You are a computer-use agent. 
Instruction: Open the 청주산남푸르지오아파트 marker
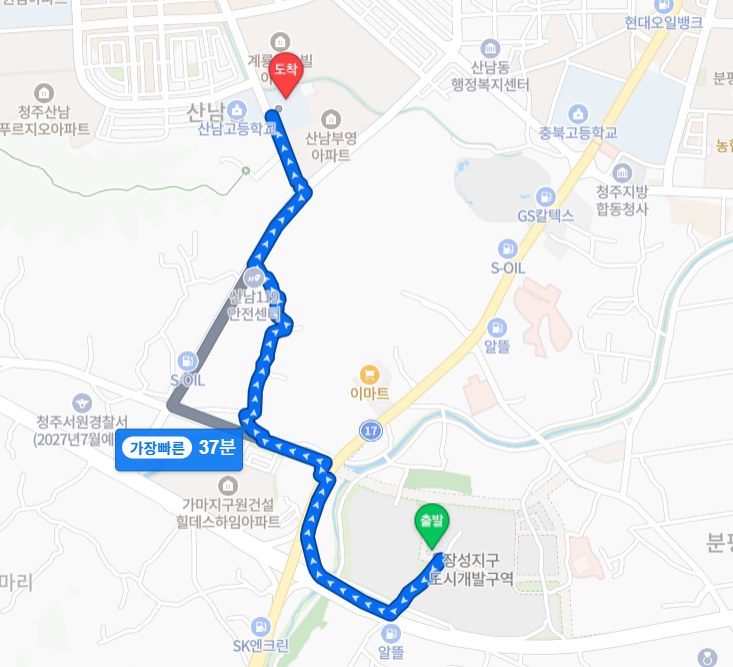tap(44, 93)
